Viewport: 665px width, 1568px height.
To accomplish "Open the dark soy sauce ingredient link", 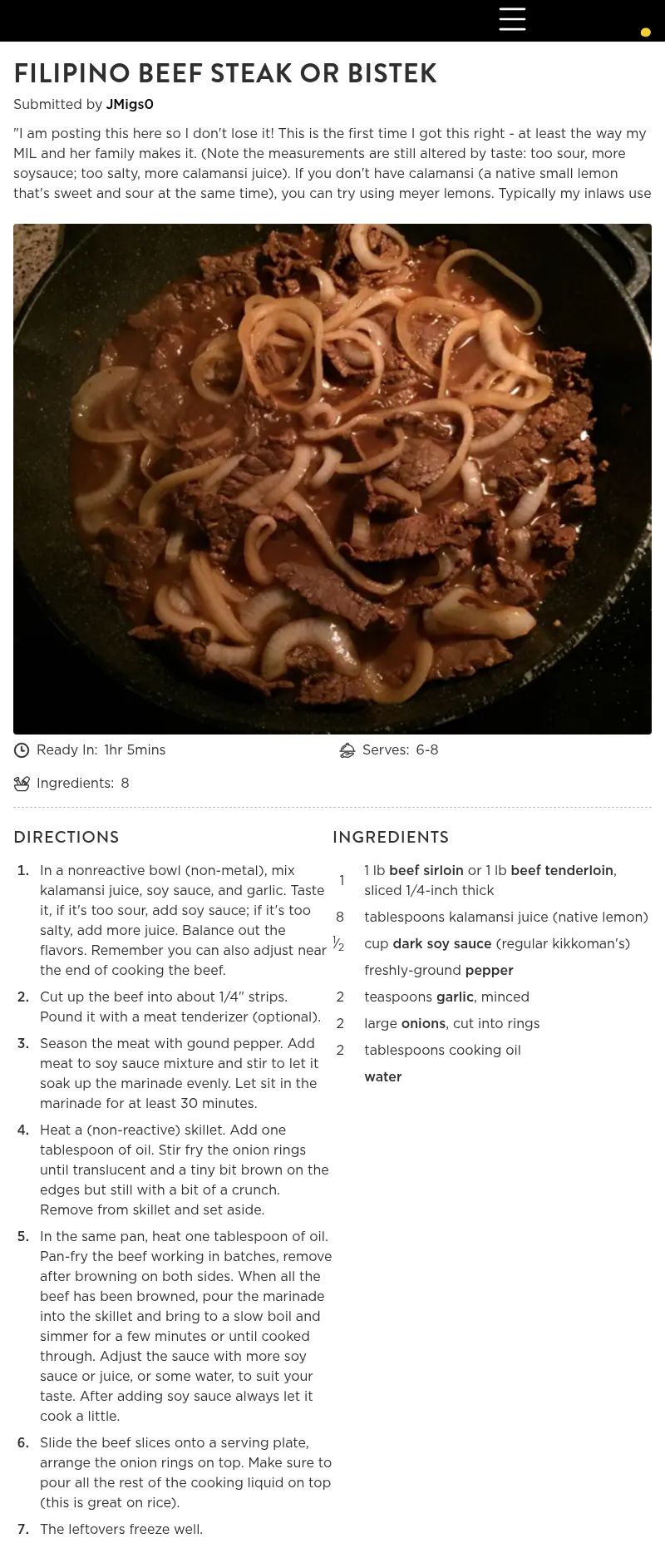I will (441, 944).
